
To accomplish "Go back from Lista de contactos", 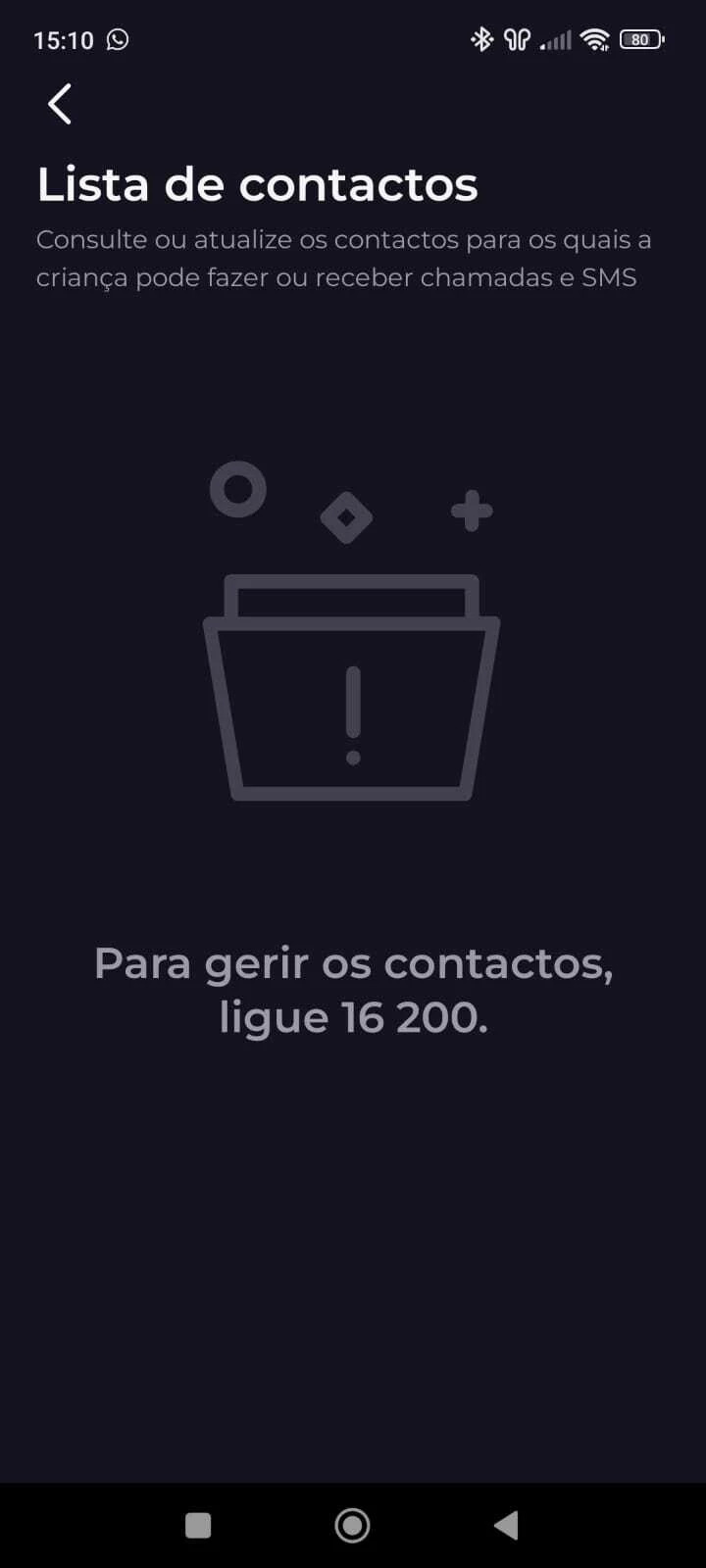I will tap(60, 104).
